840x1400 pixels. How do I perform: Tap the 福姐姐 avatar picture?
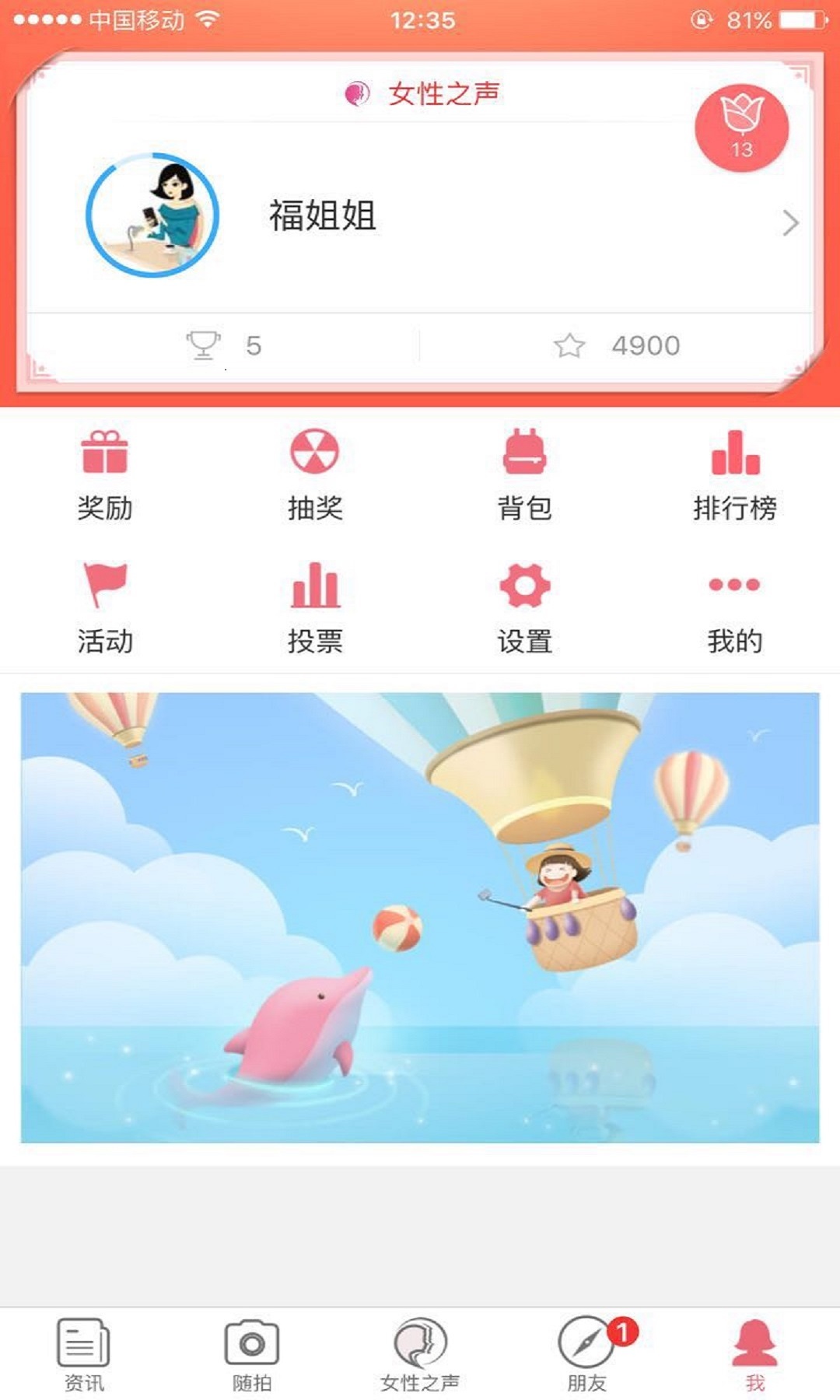152,215
